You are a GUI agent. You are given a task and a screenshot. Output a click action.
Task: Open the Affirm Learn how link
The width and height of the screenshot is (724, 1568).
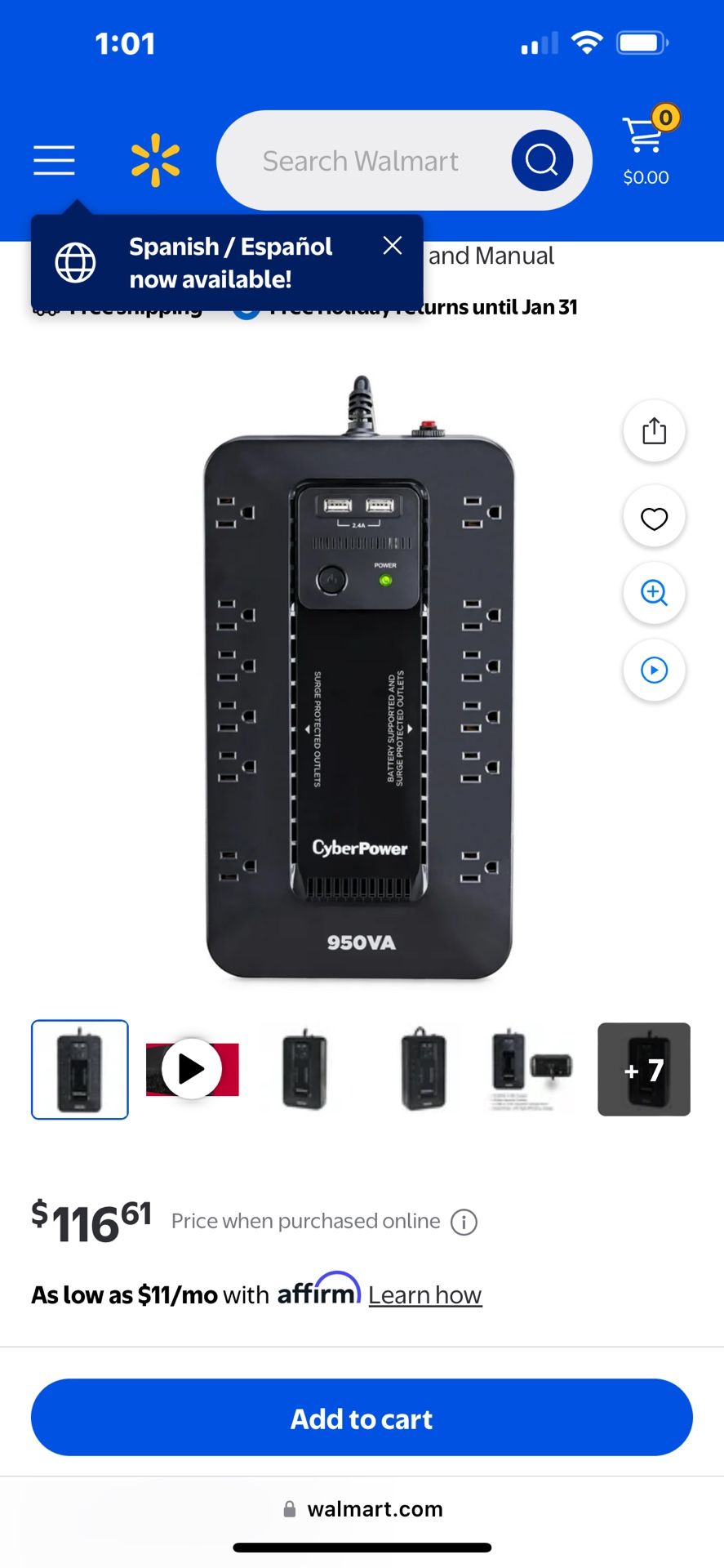click(x=425, y=1294)
